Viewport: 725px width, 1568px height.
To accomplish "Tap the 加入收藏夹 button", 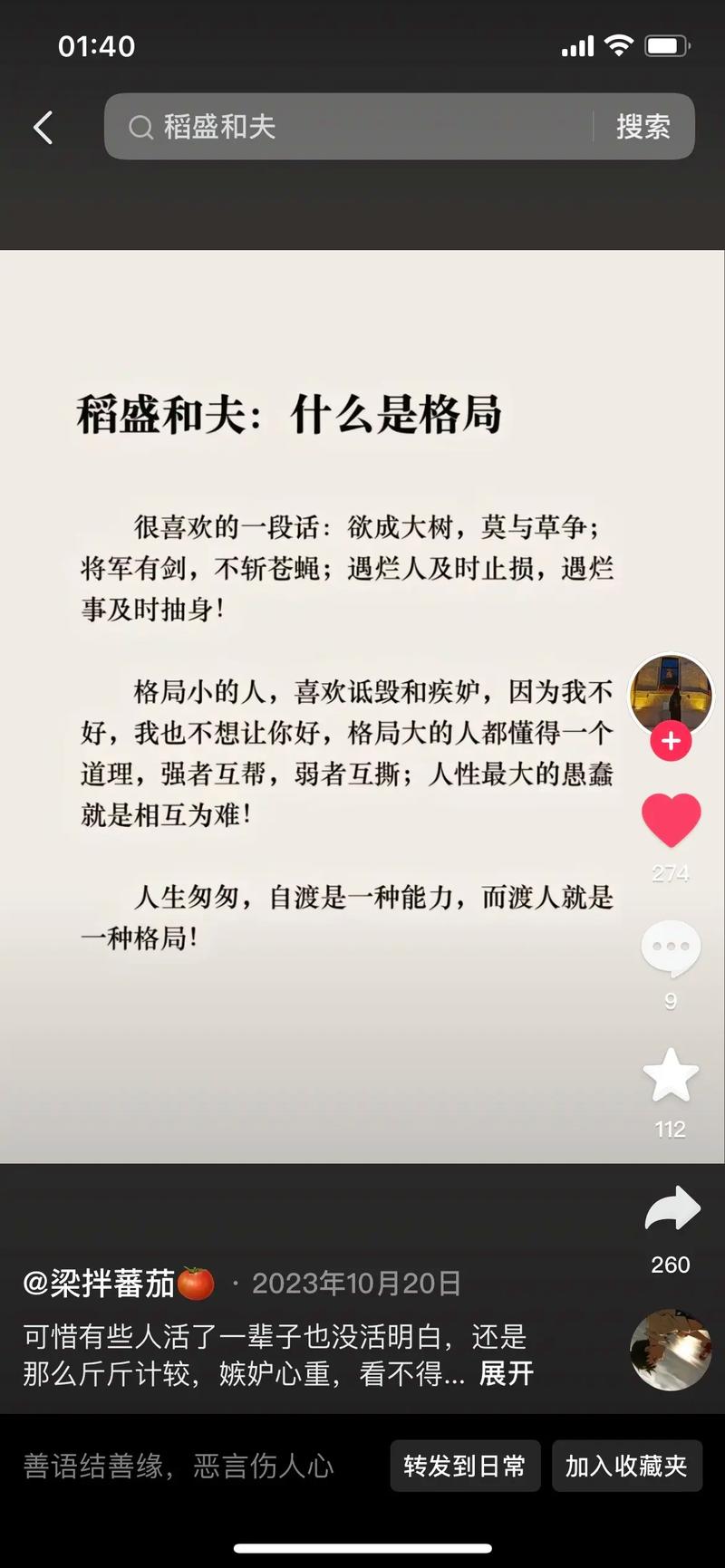I will point(627,1465).
